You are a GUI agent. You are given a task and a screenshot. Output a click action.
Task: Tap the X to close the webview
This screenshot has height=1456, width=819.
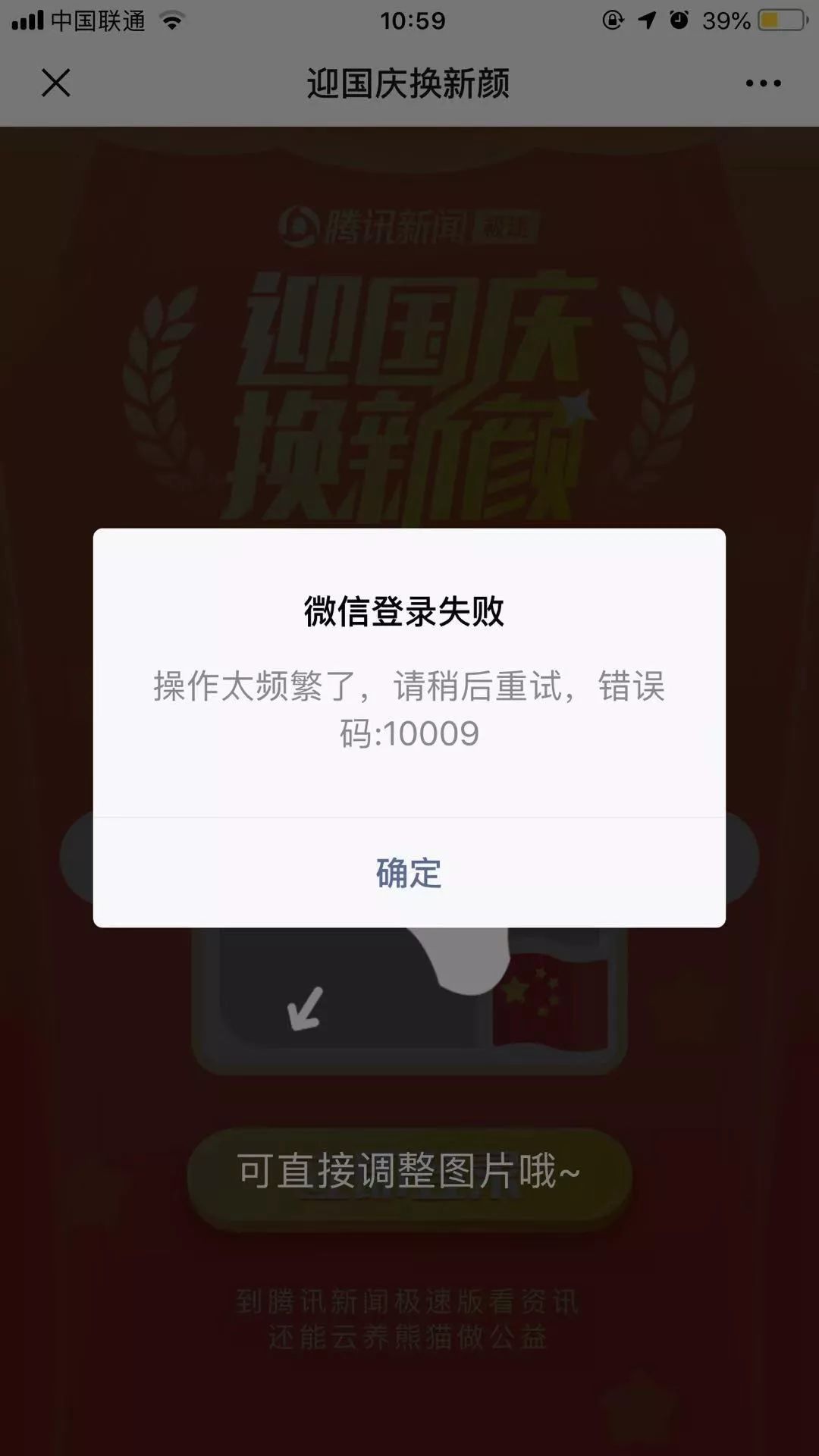[x=55, y=85]
